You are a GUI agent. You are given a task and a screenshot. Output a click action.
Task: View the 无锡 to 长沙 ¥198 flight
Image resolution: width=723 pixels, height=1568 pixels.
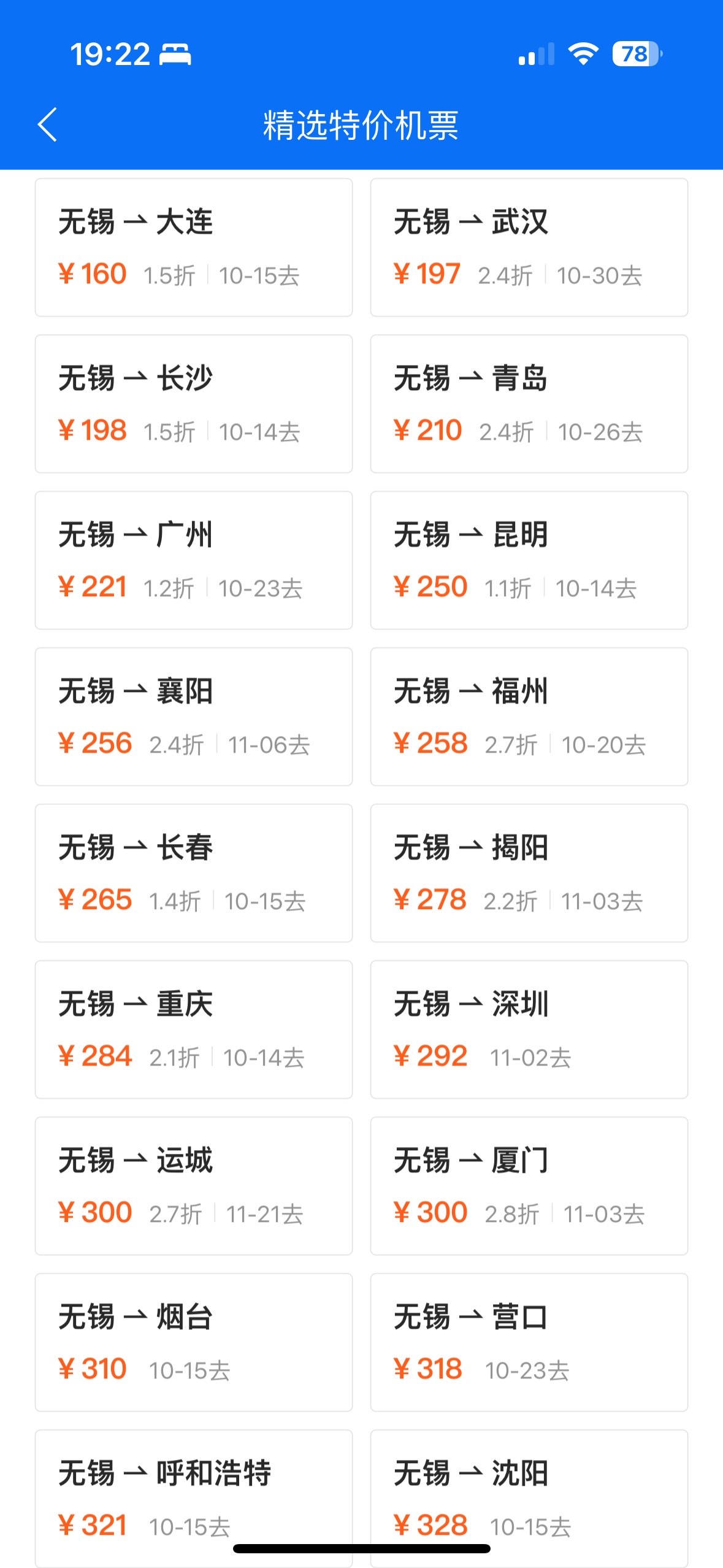click(x=194, y=404)
